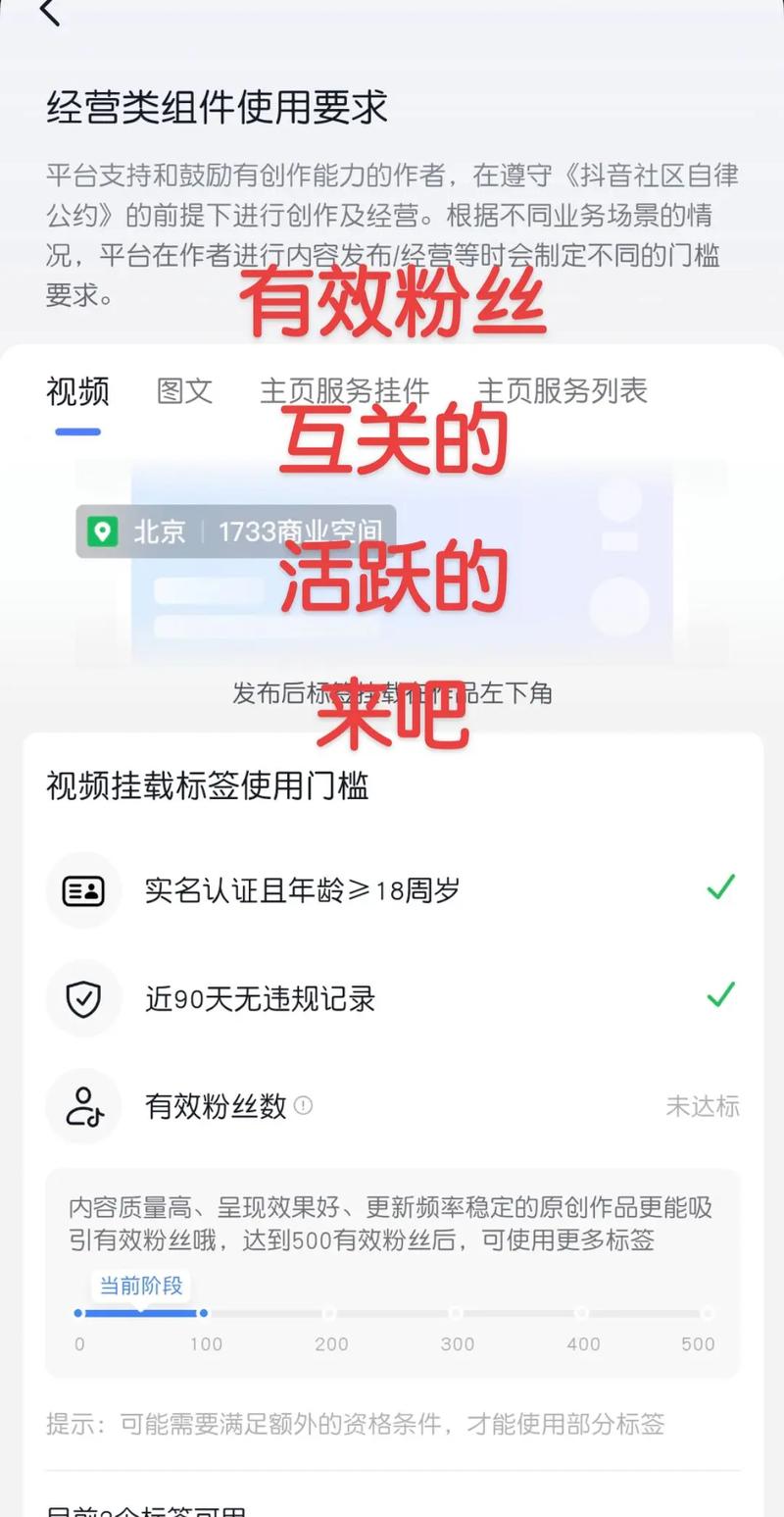
Task: Open the 主页服务挂件 tab
Action: (x=344, y=391)
